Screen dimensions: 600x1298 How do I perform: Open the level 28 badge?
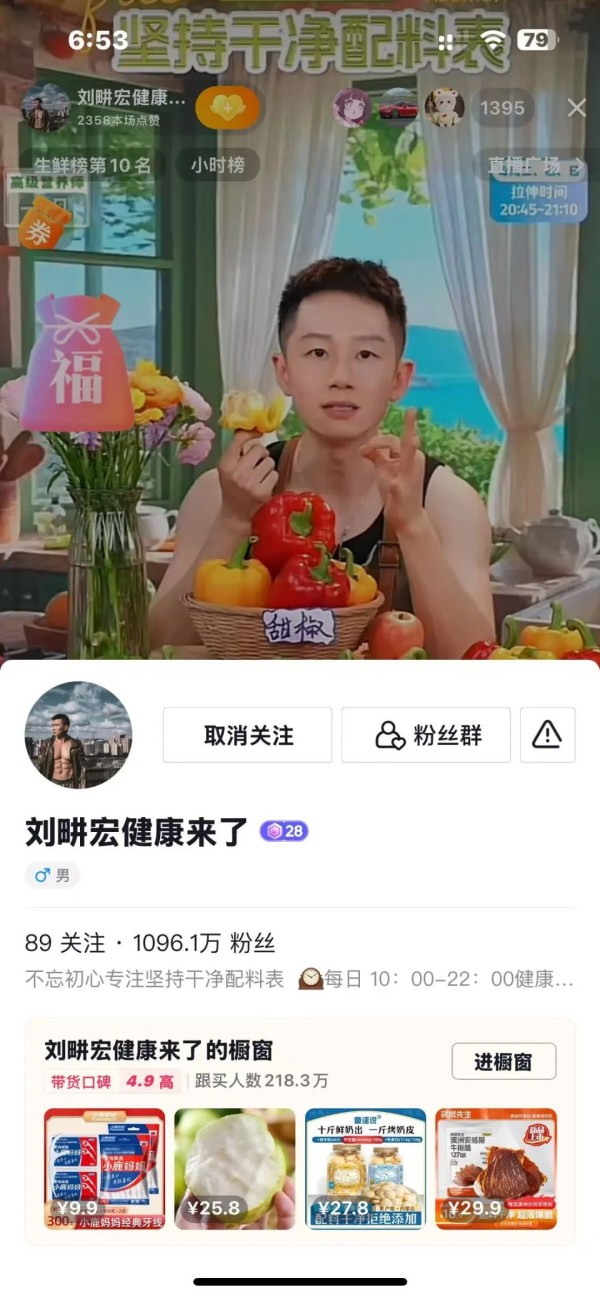coord(284,831)
